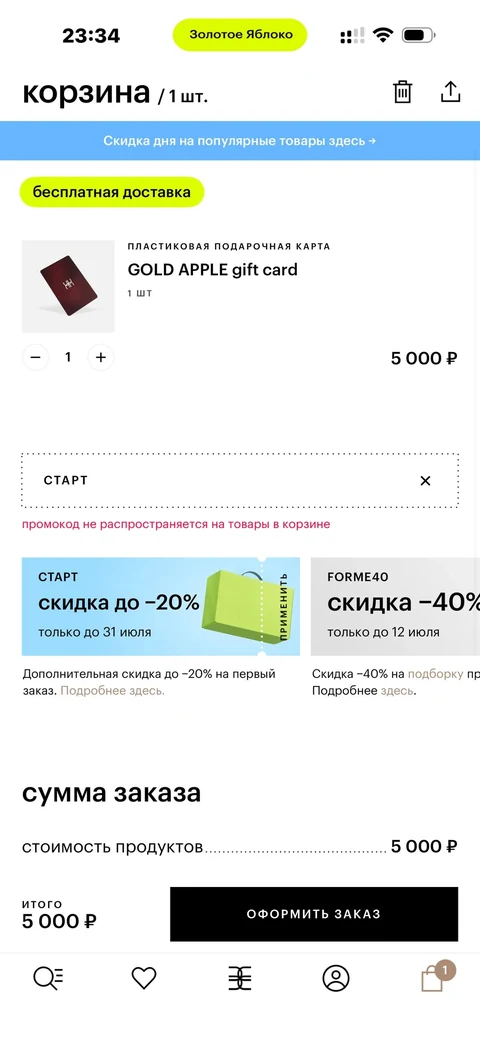
Task: Return to the Золотое Яблоко app pill
Action: point(240,35)
